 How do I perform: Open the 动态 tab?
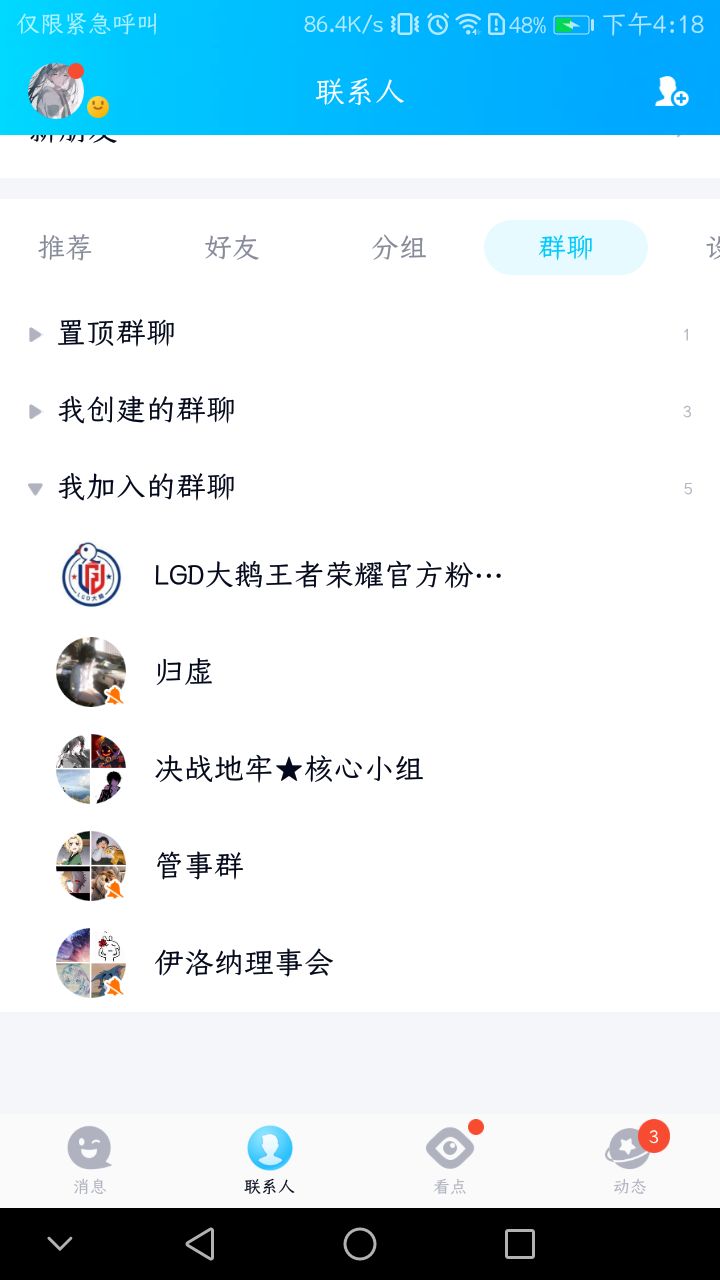pos(630,1158)
